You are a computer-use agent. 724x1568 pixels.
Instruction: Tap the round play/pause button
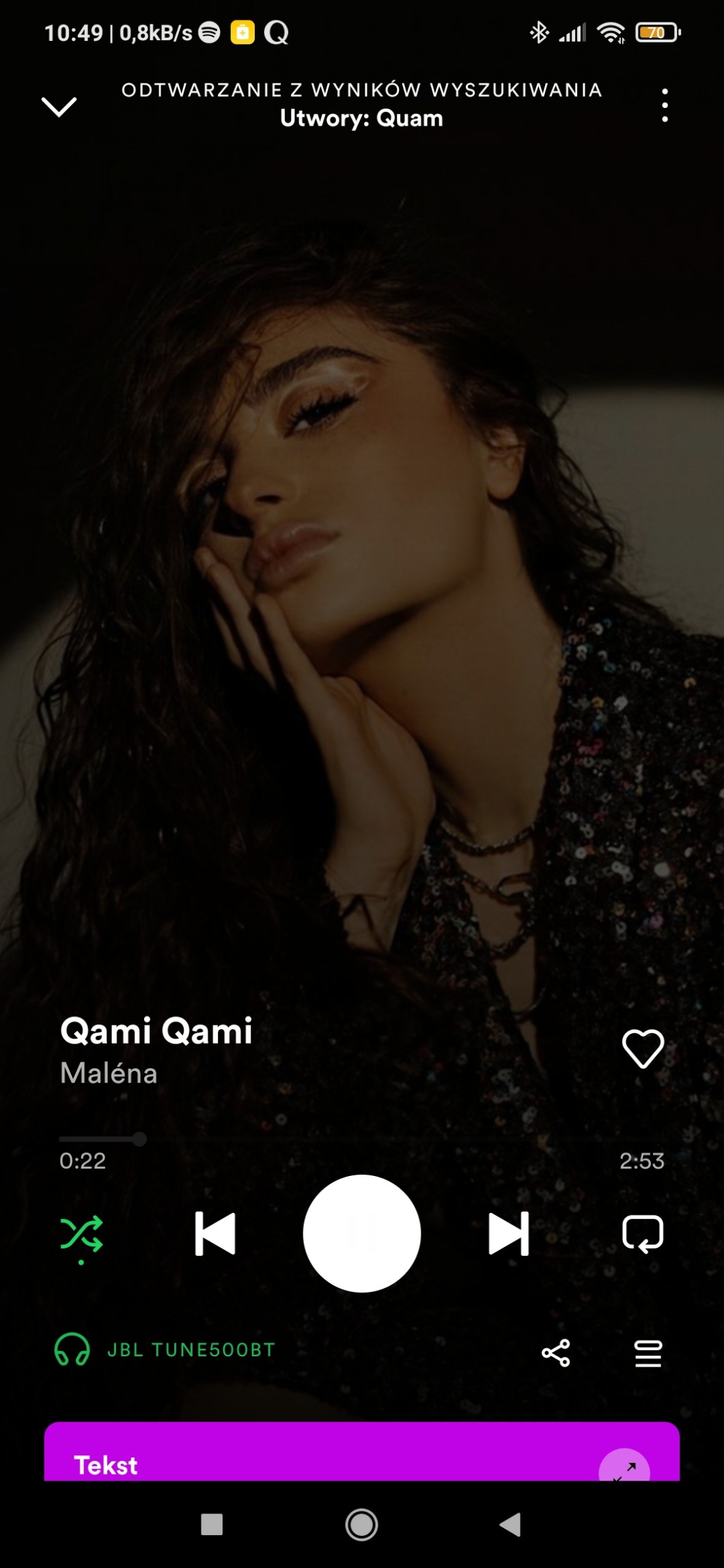(362, 1233)
